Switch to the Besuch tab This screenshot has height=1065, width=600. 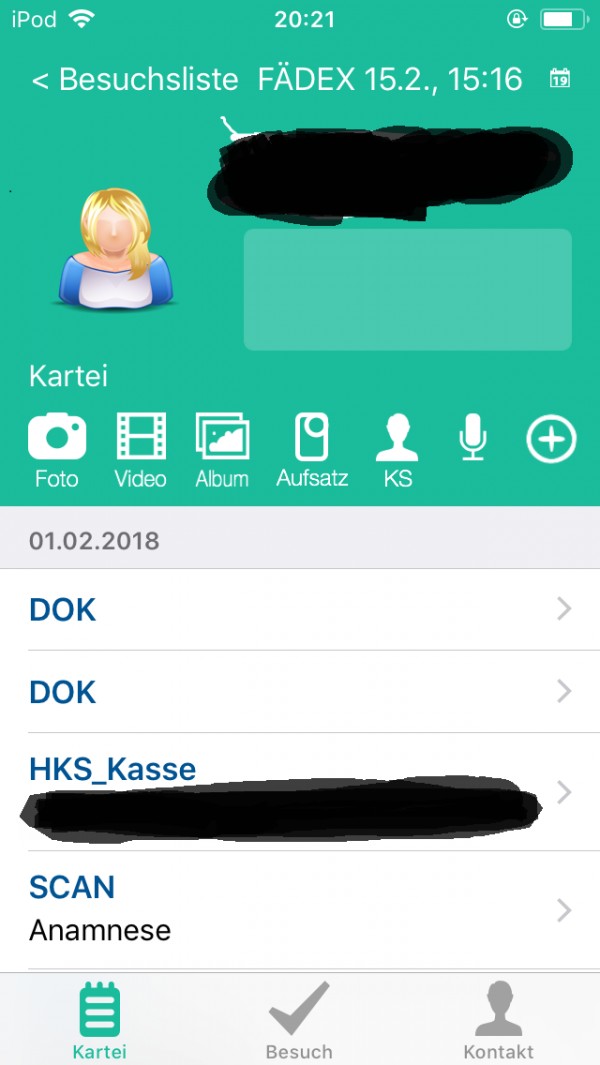tap(299, 1021)
